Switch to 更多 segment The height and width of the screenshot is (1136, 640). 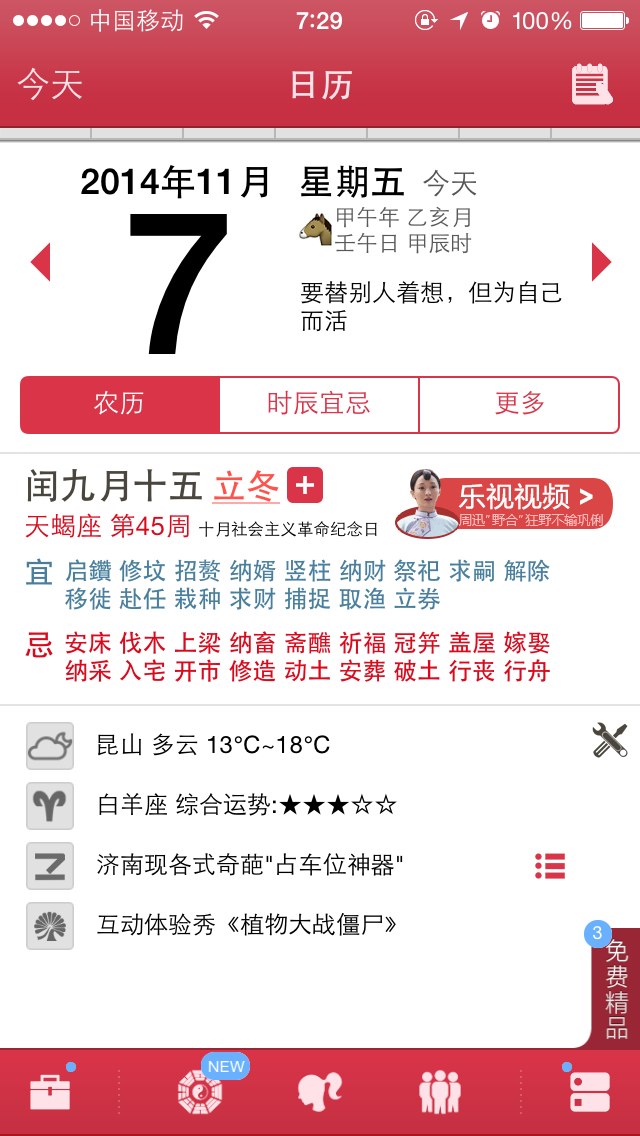pyautogui.click(x=519, y=404)
